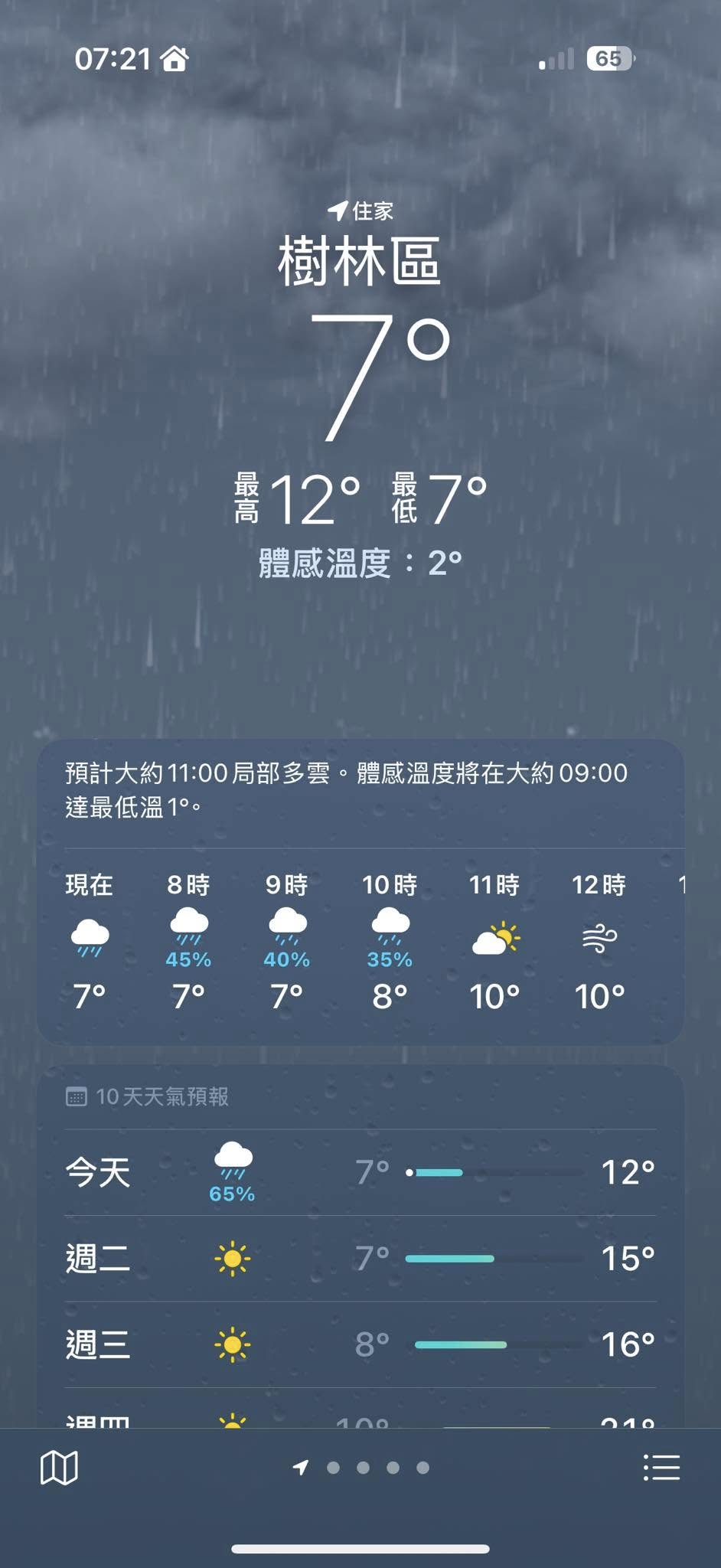Open today's (今天) forecast row
Screen dimensions: 721x1568
coord(360,1172)
